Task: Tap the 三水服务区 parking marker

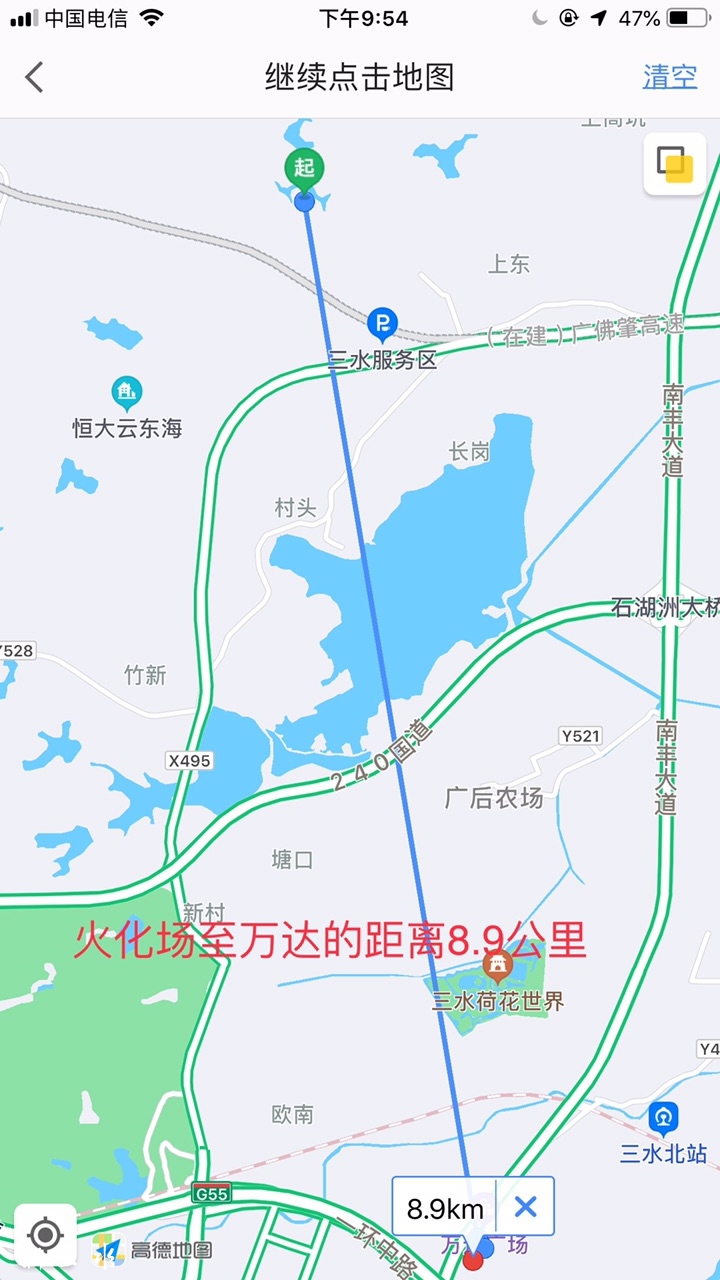Action: pos(382,324)
